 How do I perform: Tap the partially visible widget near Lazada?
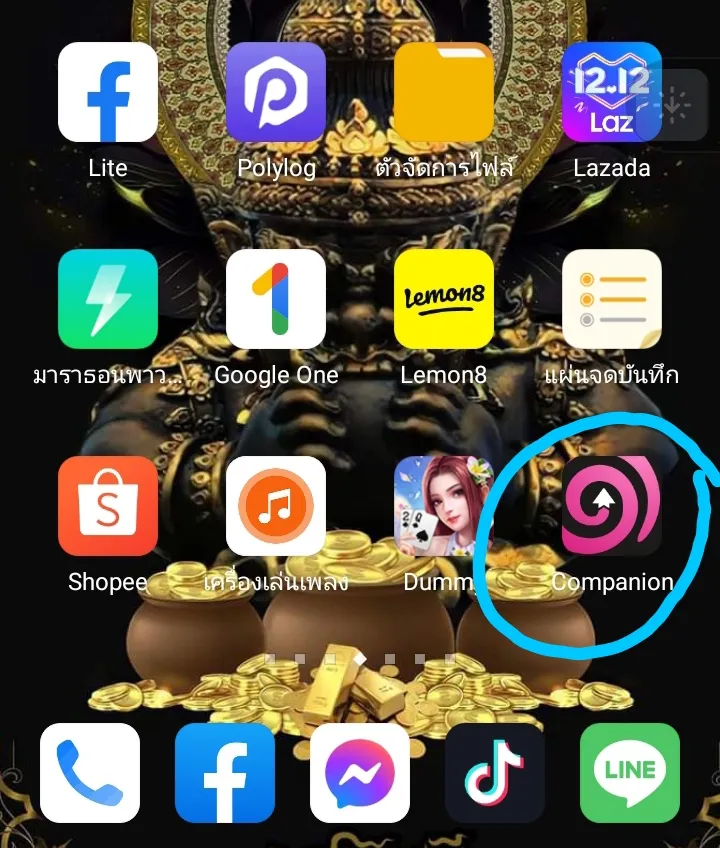click(676, 104)
